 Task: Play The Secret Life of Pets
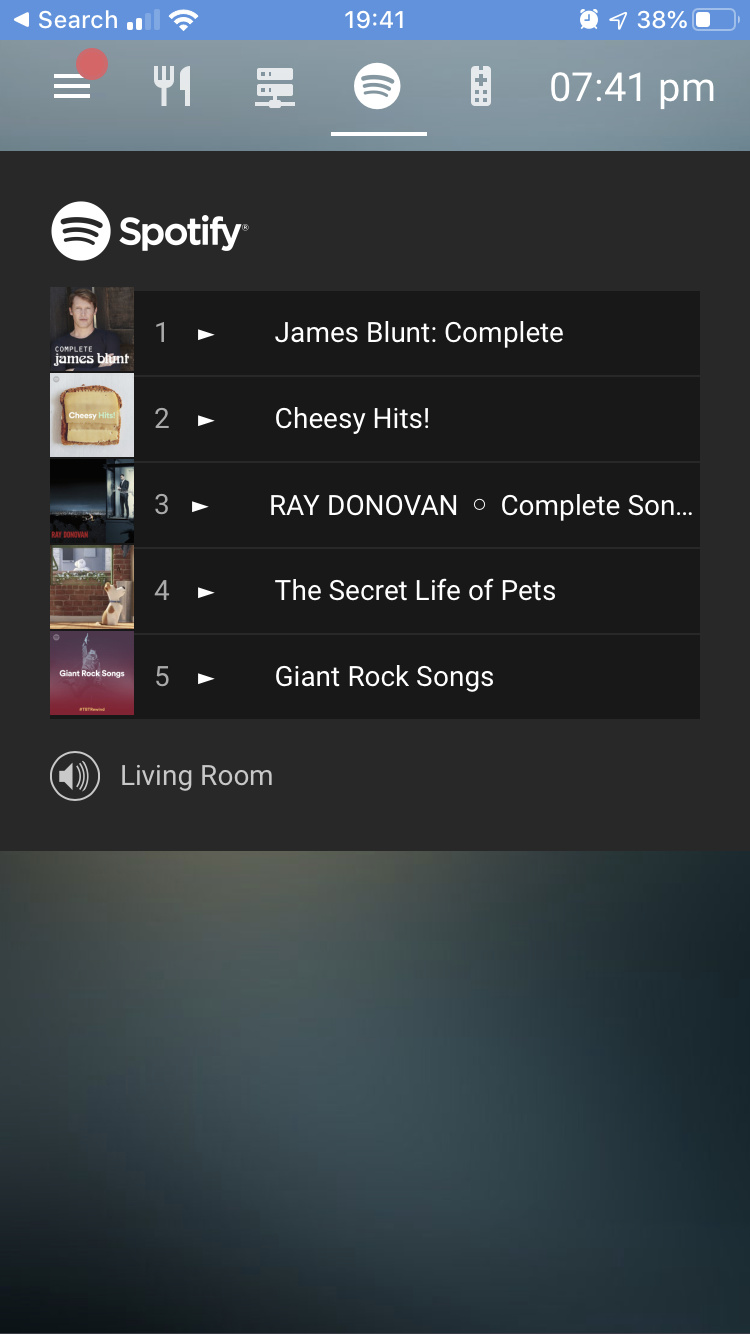pos(415,591)
